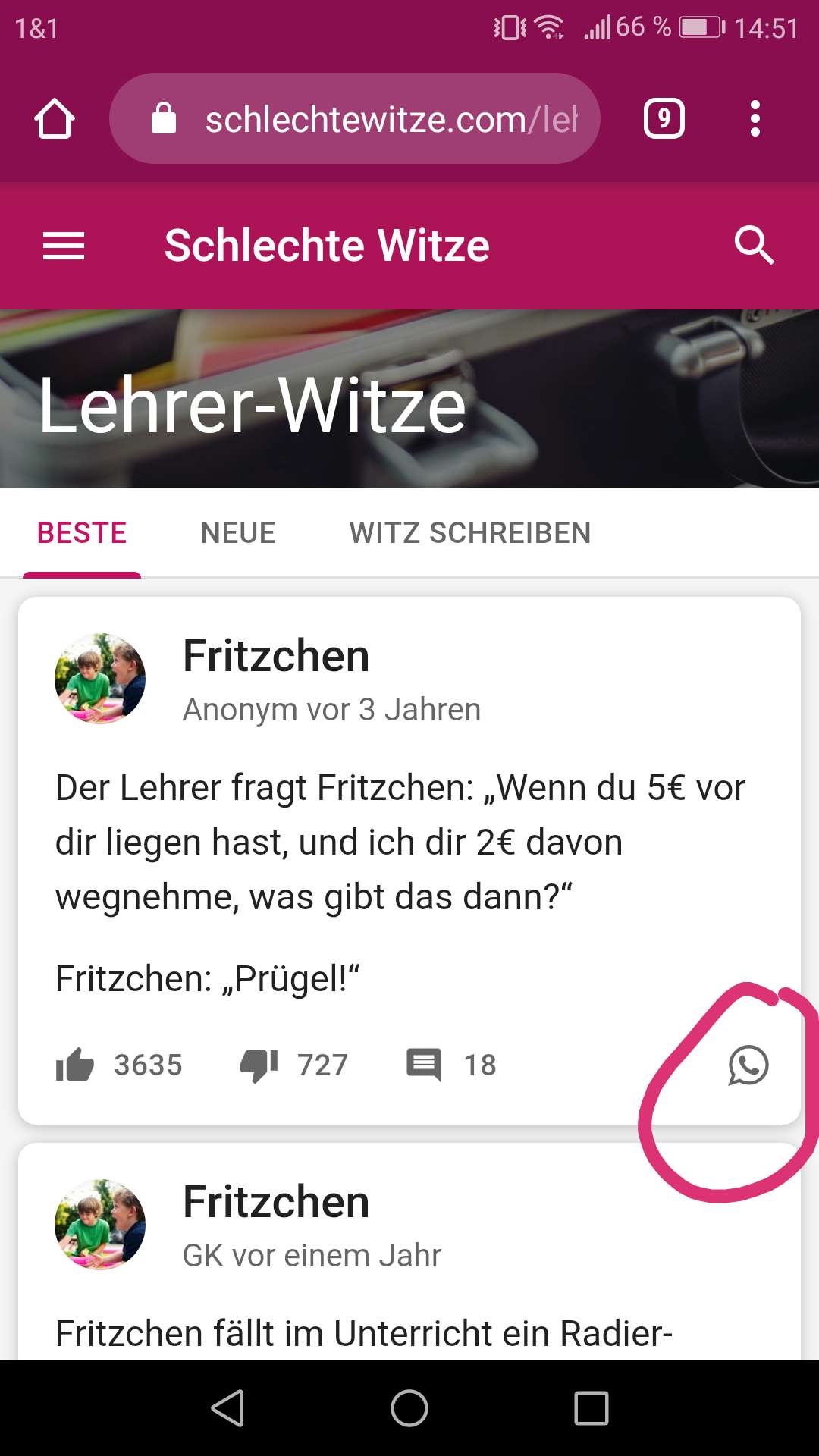Open the browser home page
The image size is (819, 1456).
55,119
